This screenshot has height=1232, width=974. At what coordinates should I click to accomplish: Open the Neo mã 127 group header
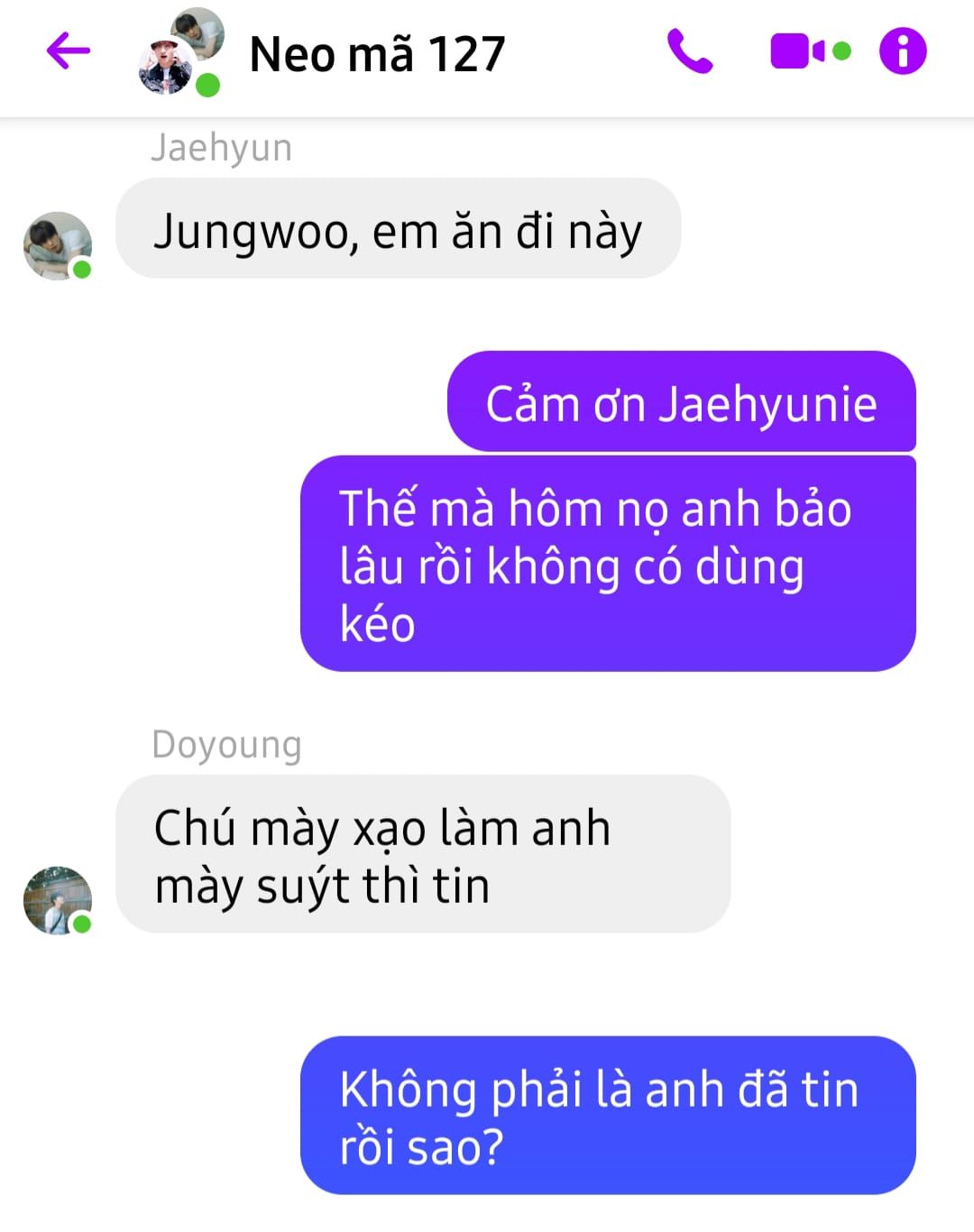click(376, 54)
